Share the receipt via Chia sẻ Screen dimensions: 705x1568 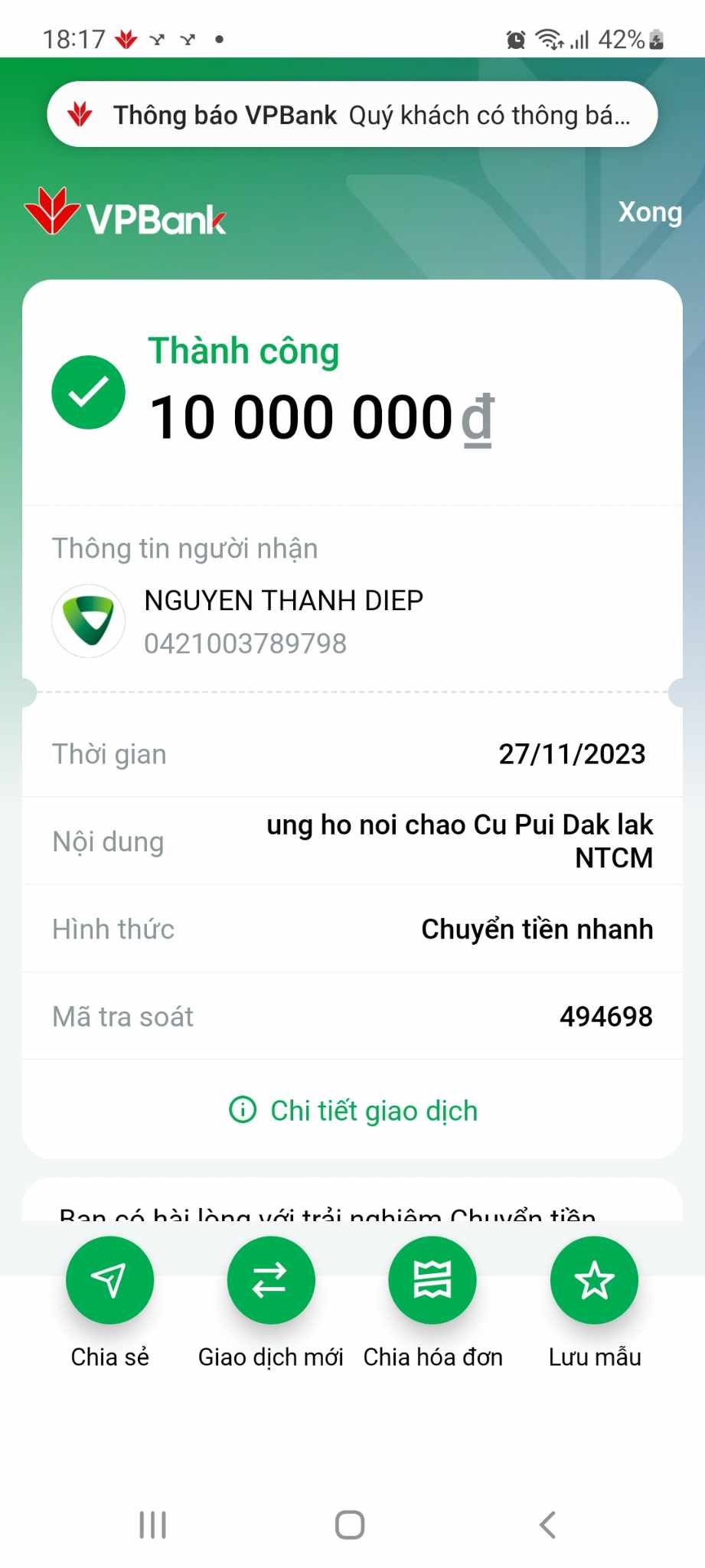pyautogui.click(x=109, y=1280)
